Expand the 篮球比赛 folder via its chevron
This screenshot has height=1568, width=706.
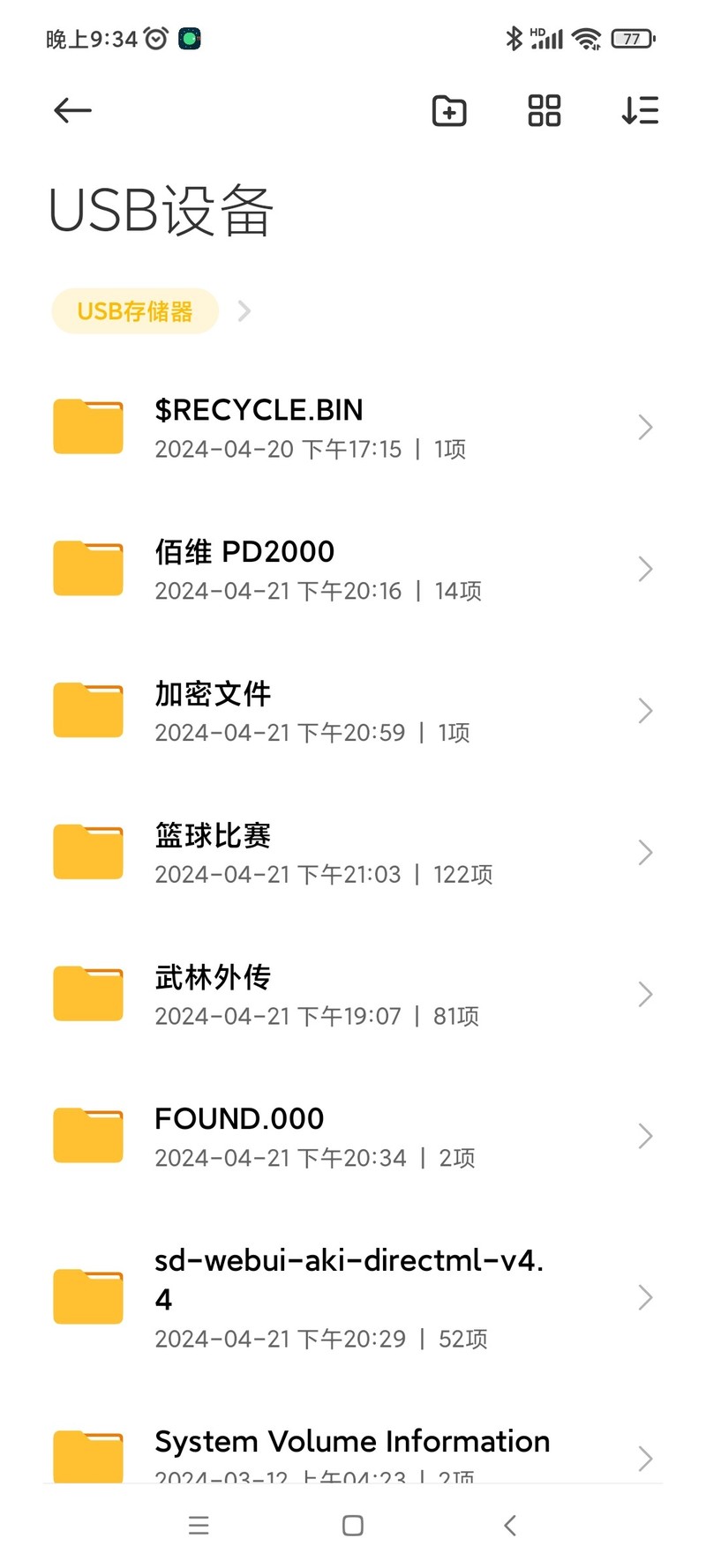[645, 852]
